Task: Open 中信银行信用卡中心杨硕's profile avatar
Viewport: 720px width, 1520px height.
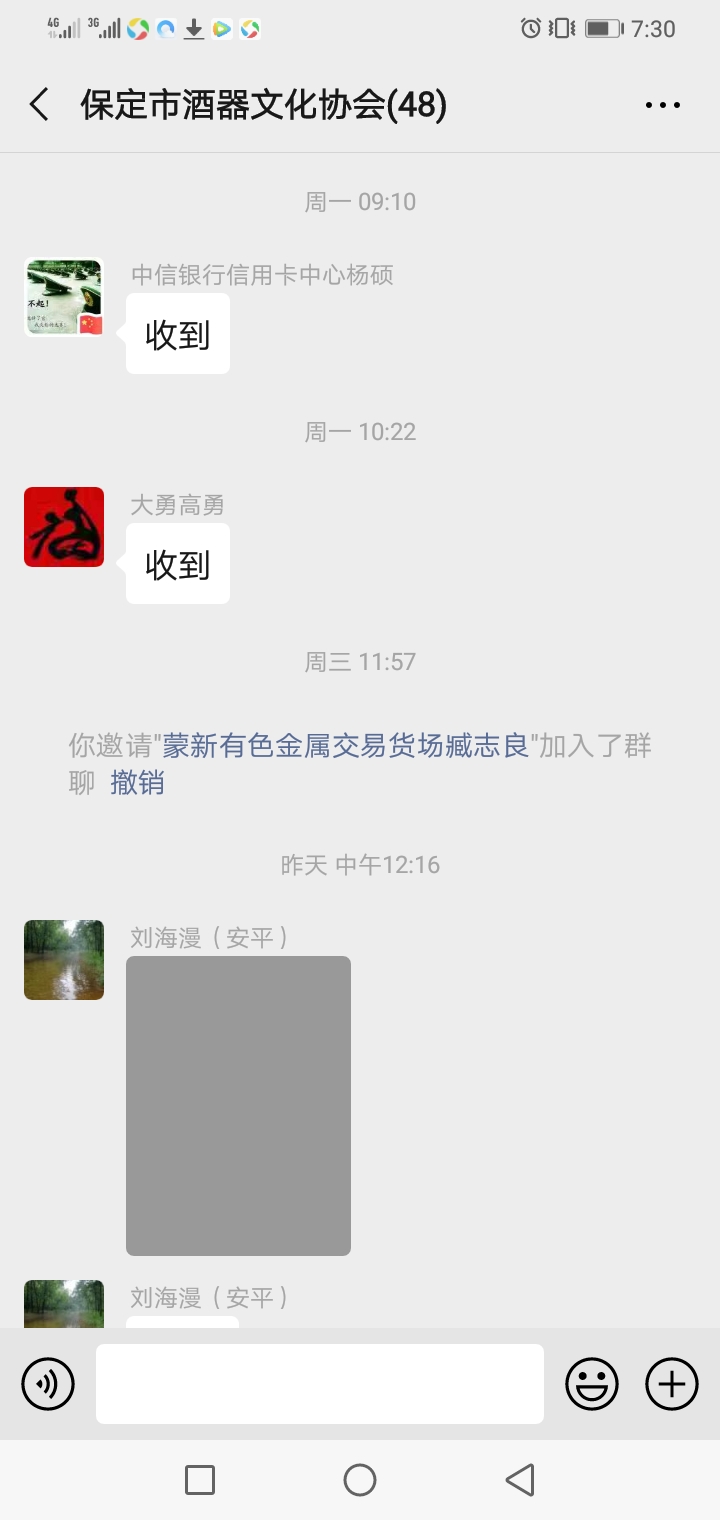Action: [64, 297]
